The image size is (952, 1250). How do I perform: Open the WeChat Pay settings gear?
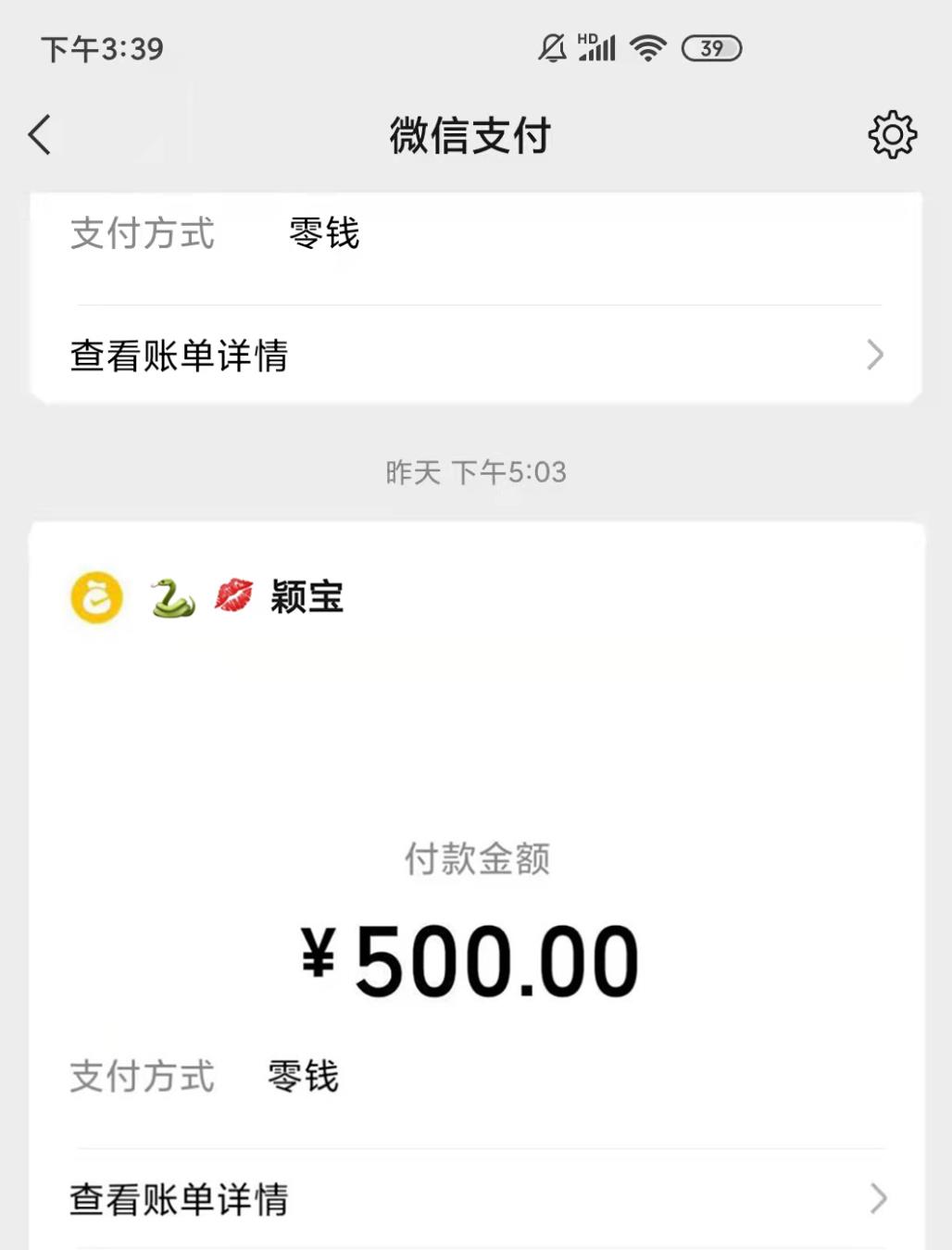click(892, 135)
